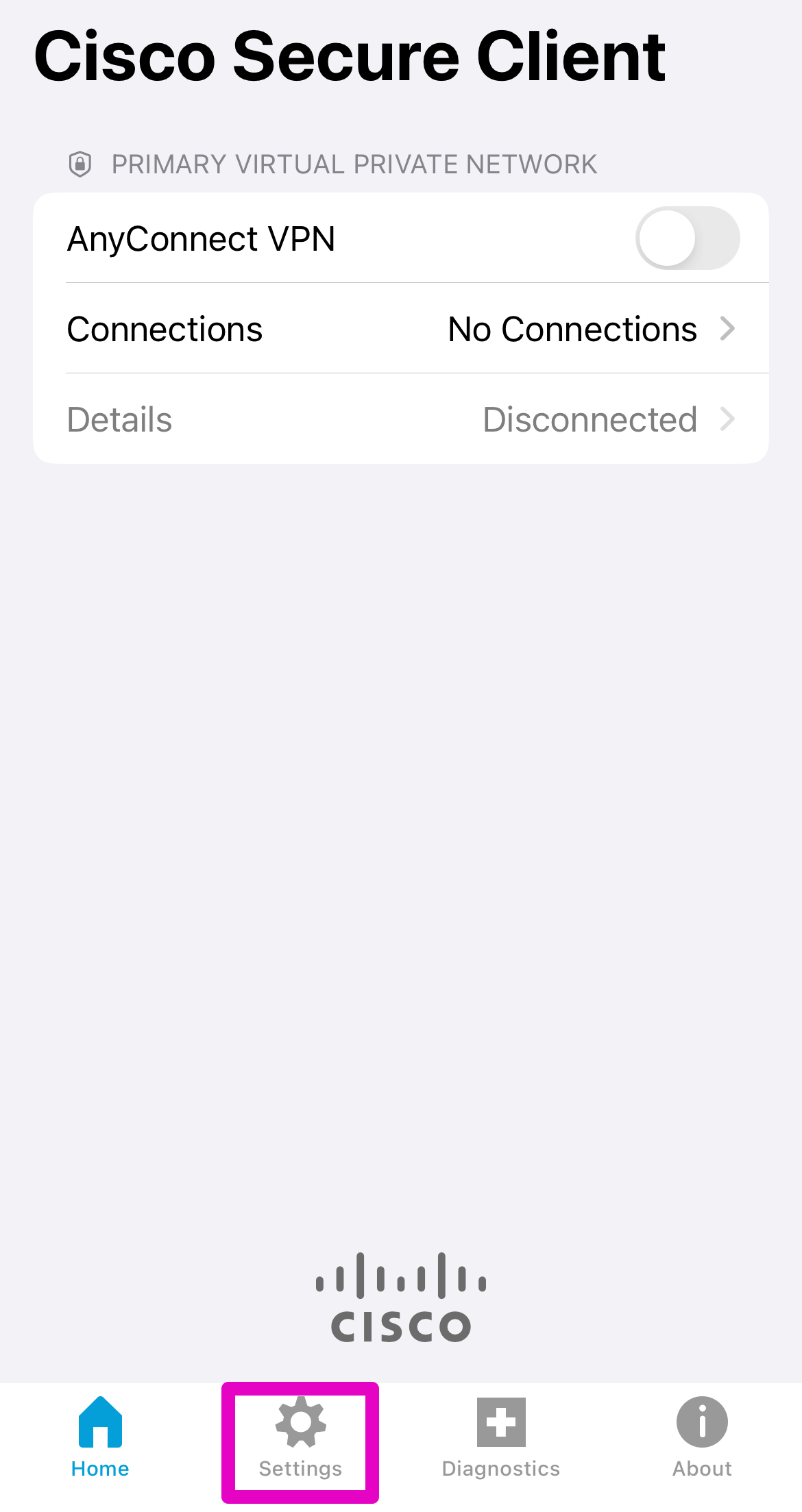Viewport: 802px width, 1512px height.
Task: Select the Details row showing Disconnected
Action: click(x=401, y=419)
